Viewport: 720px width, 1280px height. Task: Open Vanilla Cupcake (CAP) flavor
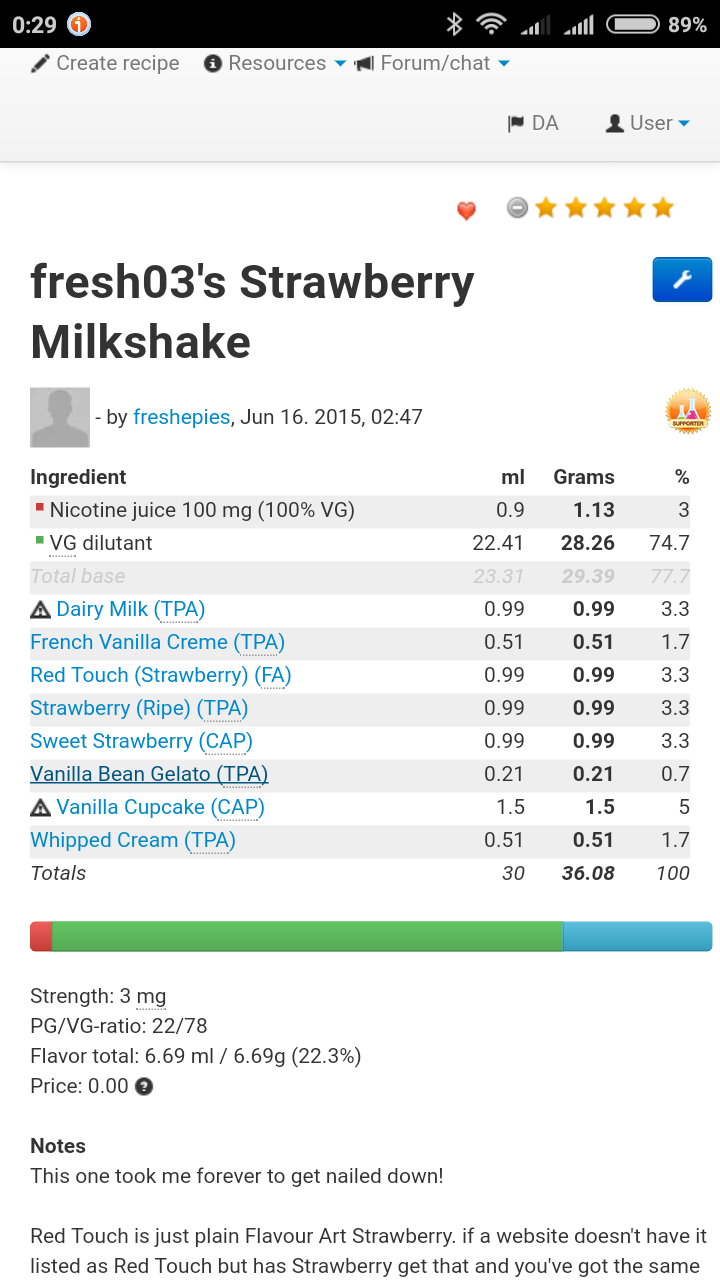160,807
